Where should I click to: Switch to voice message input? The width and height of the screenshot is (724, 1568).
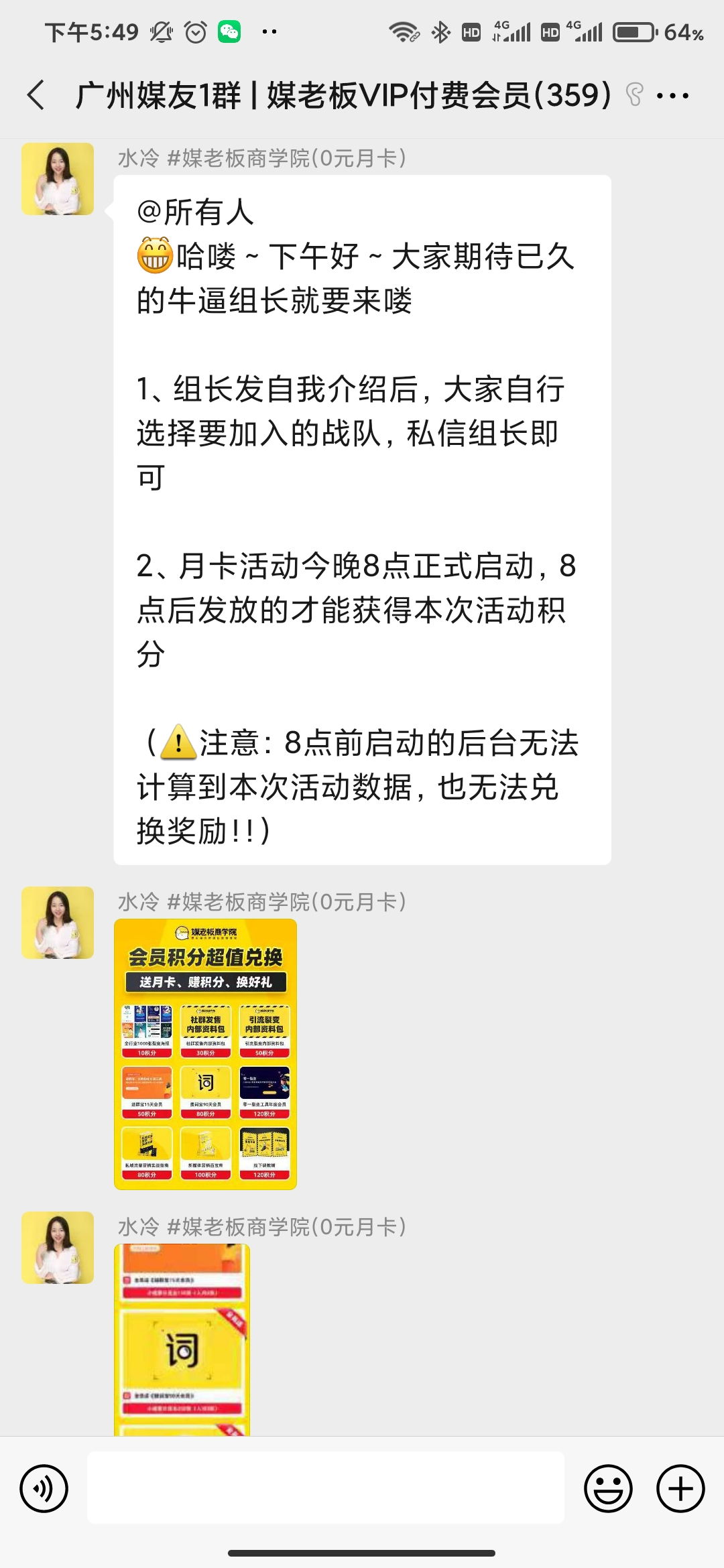pyautogui.click(x=44, y=1489)
